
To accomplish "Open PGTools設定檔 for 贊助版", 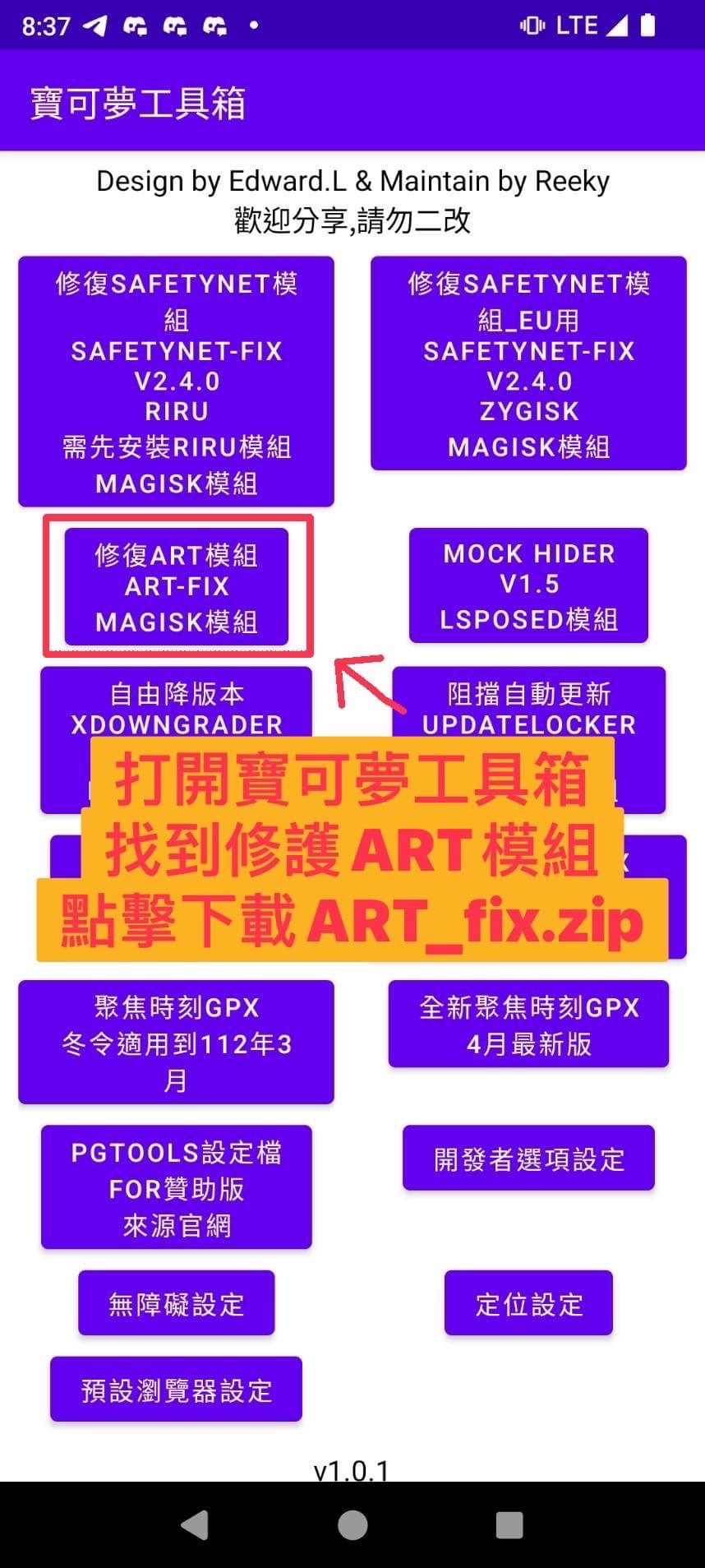I will (176, 1187).
